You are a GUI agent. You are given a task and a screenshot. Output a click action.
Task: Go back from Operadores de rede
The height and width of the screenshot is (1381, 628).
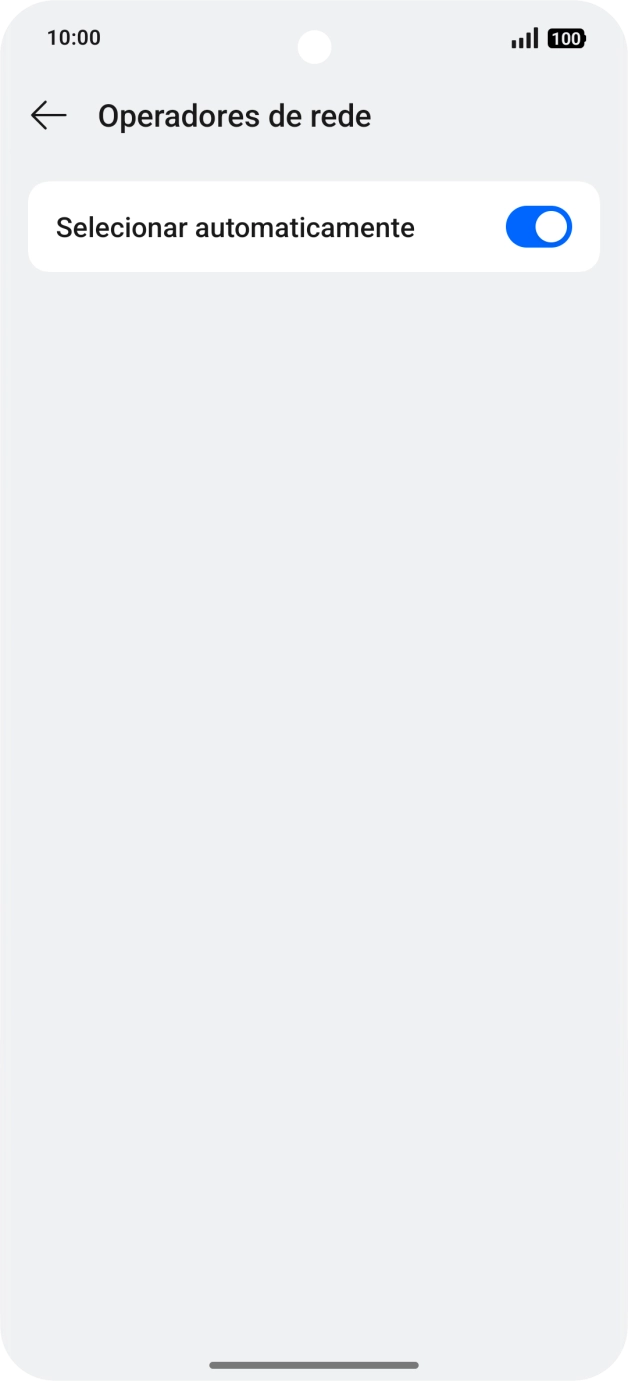[x=48, y=116]
